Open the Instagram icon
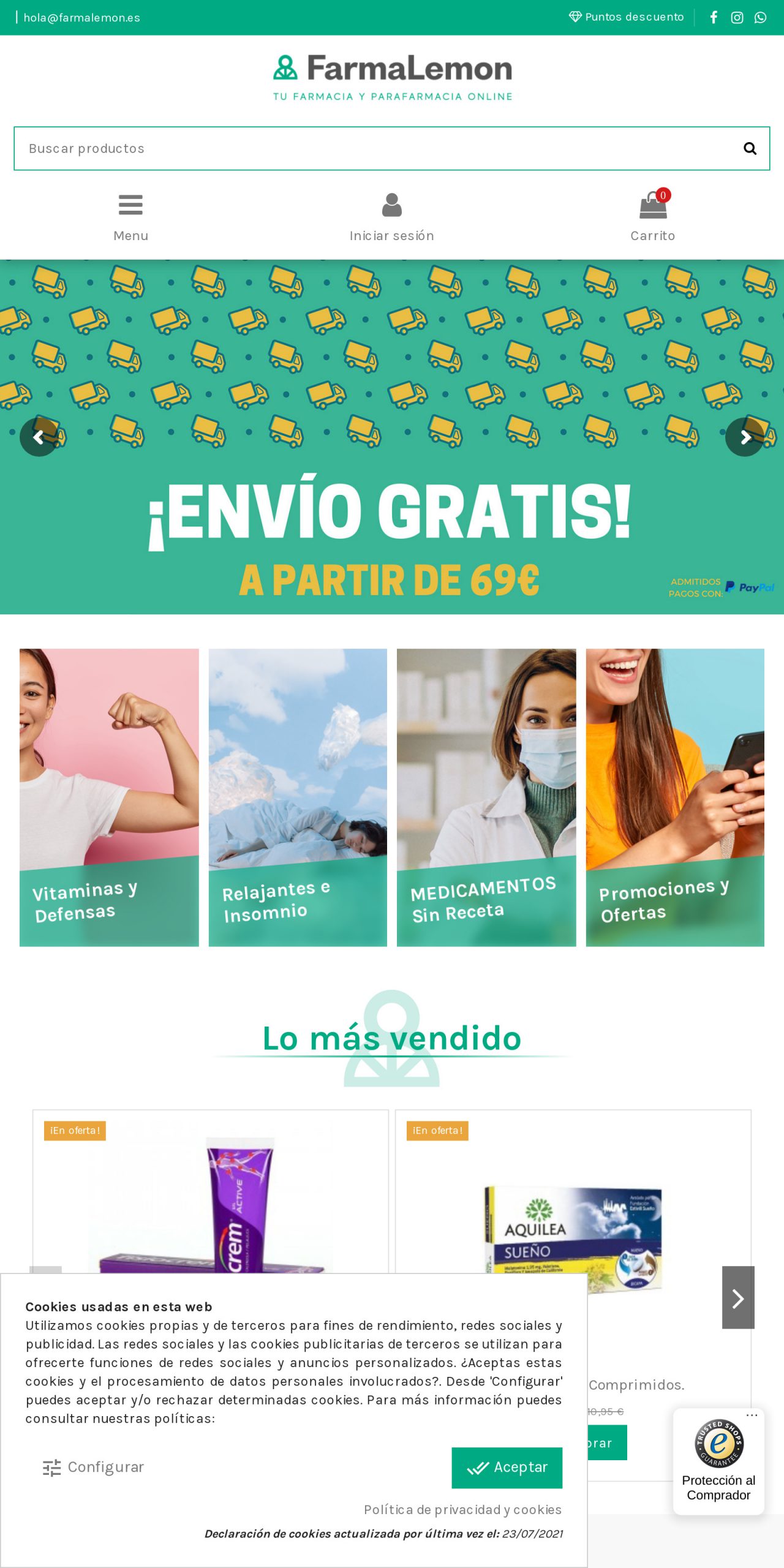The width and height of the screenshot is (784, 1568). pyautogui.click(x=737, y=18)
